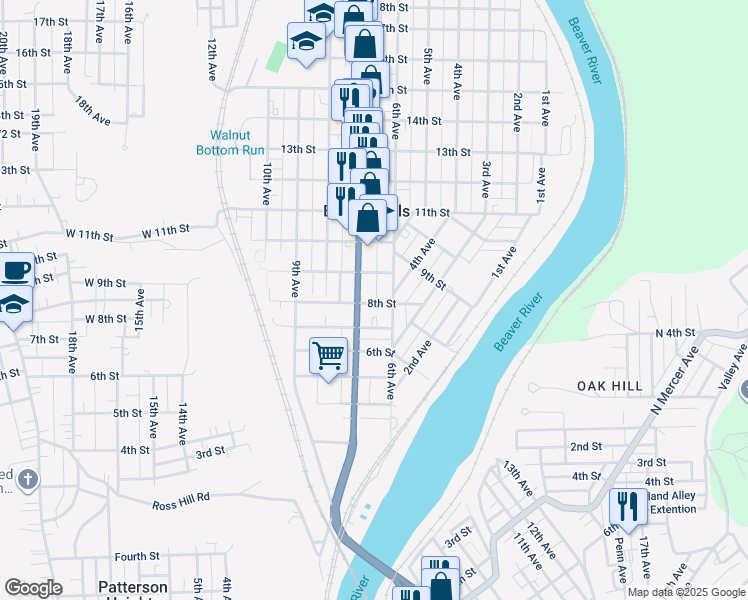The width and height of the screenshot is (748, 600).
Task: Open the shopping cart marker near 6th St
Action: point(329,355)
